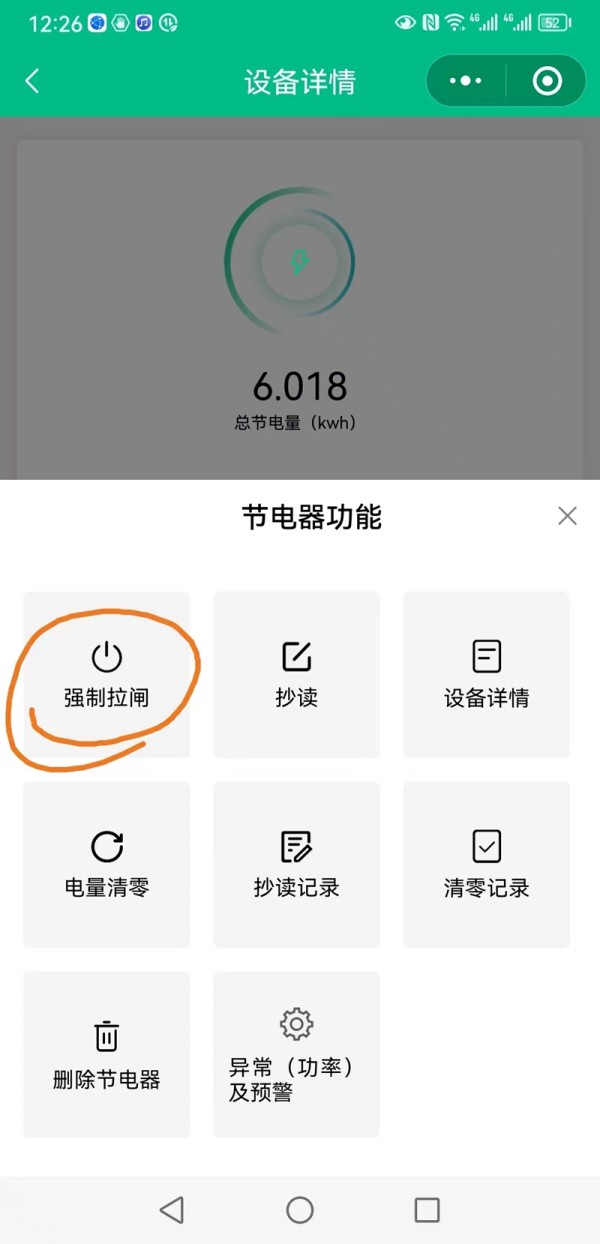This screenshot has height=1244, width=600.
Task: Go to home via system circle button
Action: 300,1210
